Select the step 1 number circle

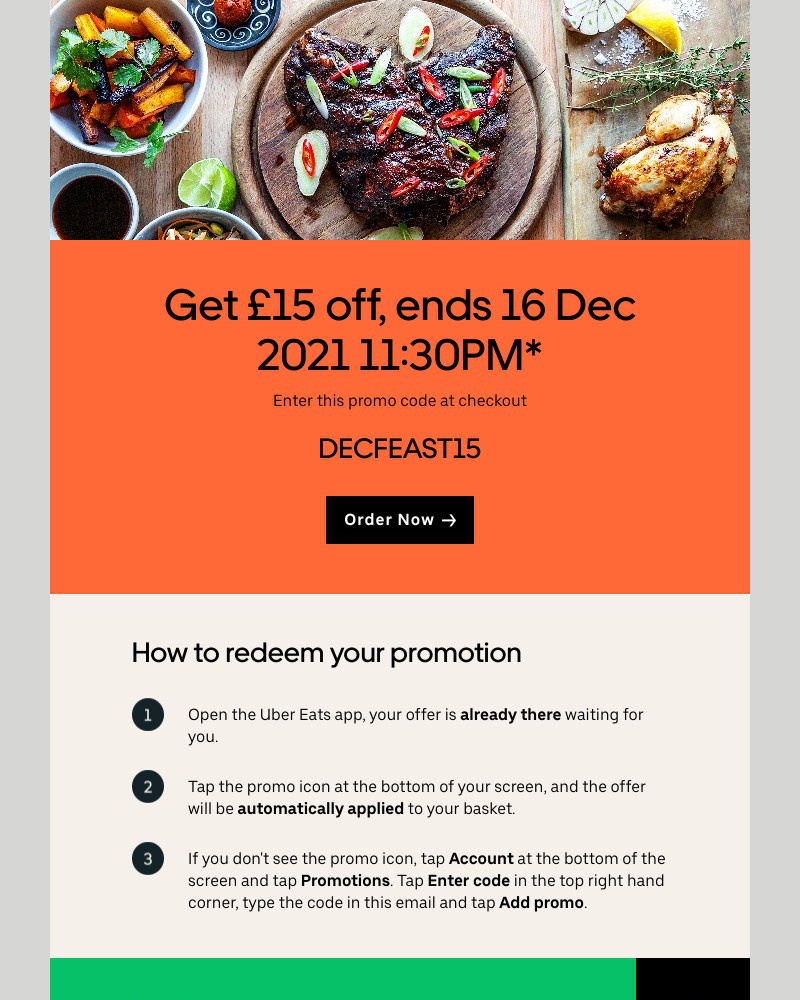pyautogui.click(x=148, y=714)
